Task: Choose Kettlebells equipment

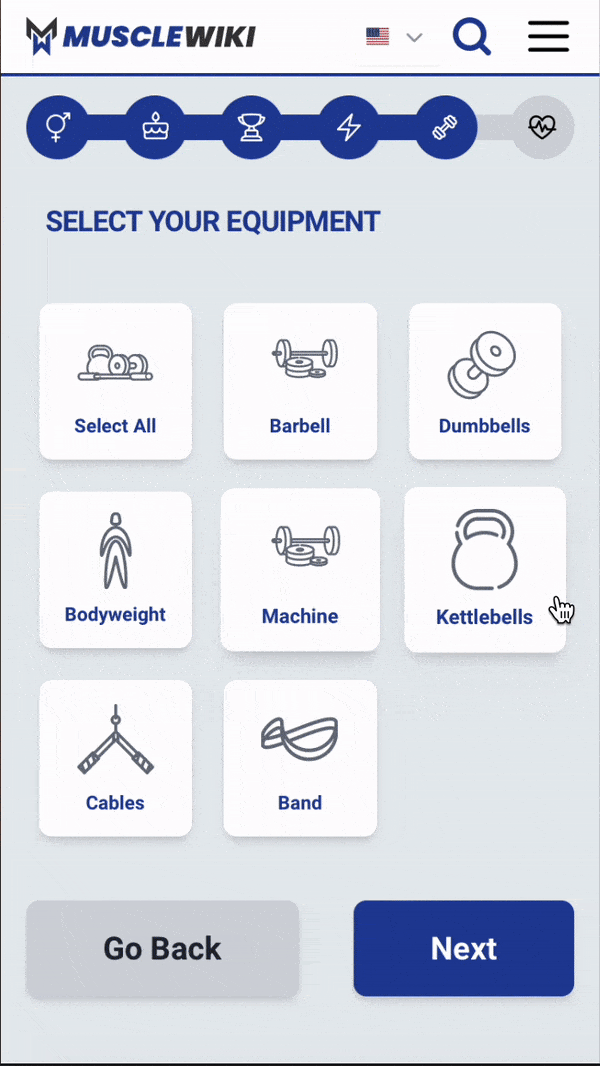Action: [x=484, y=570]
